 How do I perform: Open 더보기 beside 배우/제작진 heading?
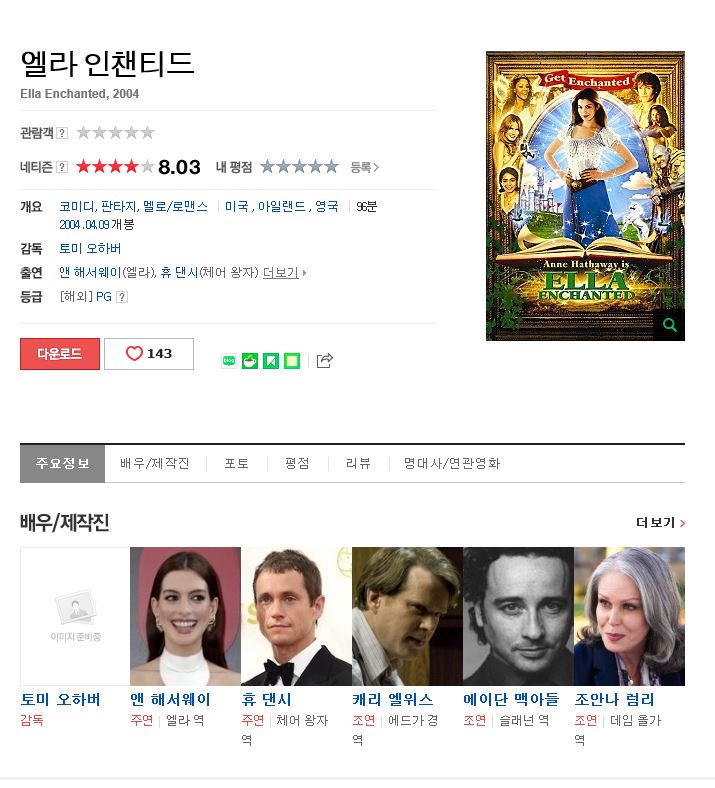click(660, 523)
